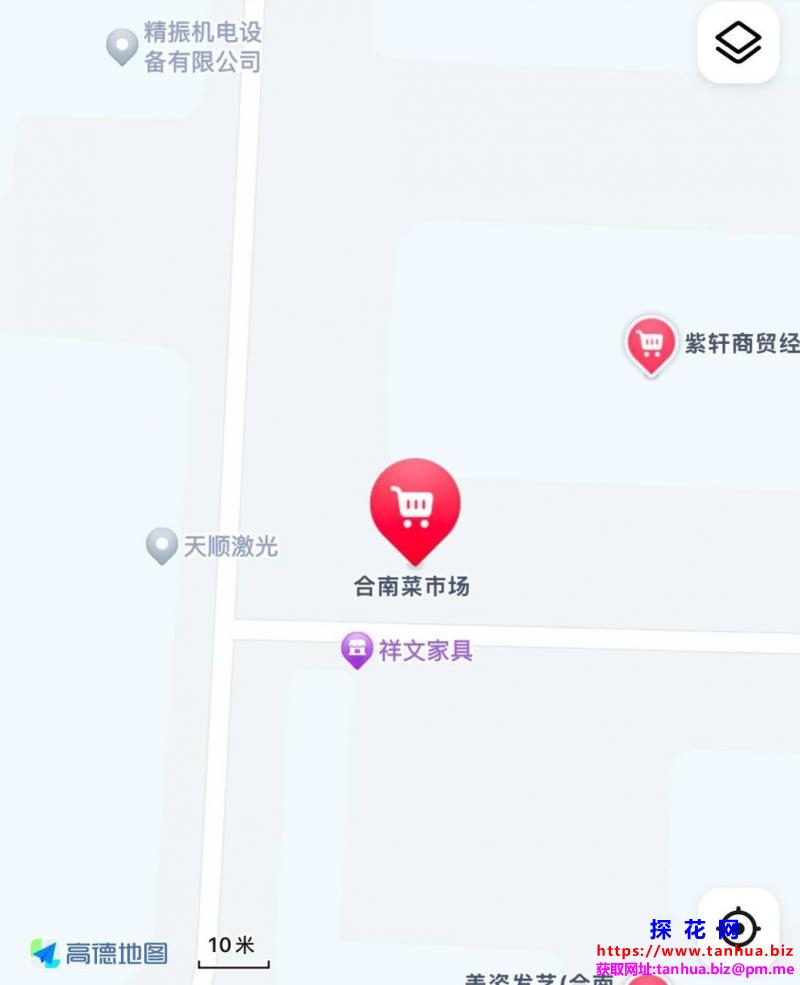
Task: Open the 精振机电设备有限公司 marker
Action: tap(122, 46)
